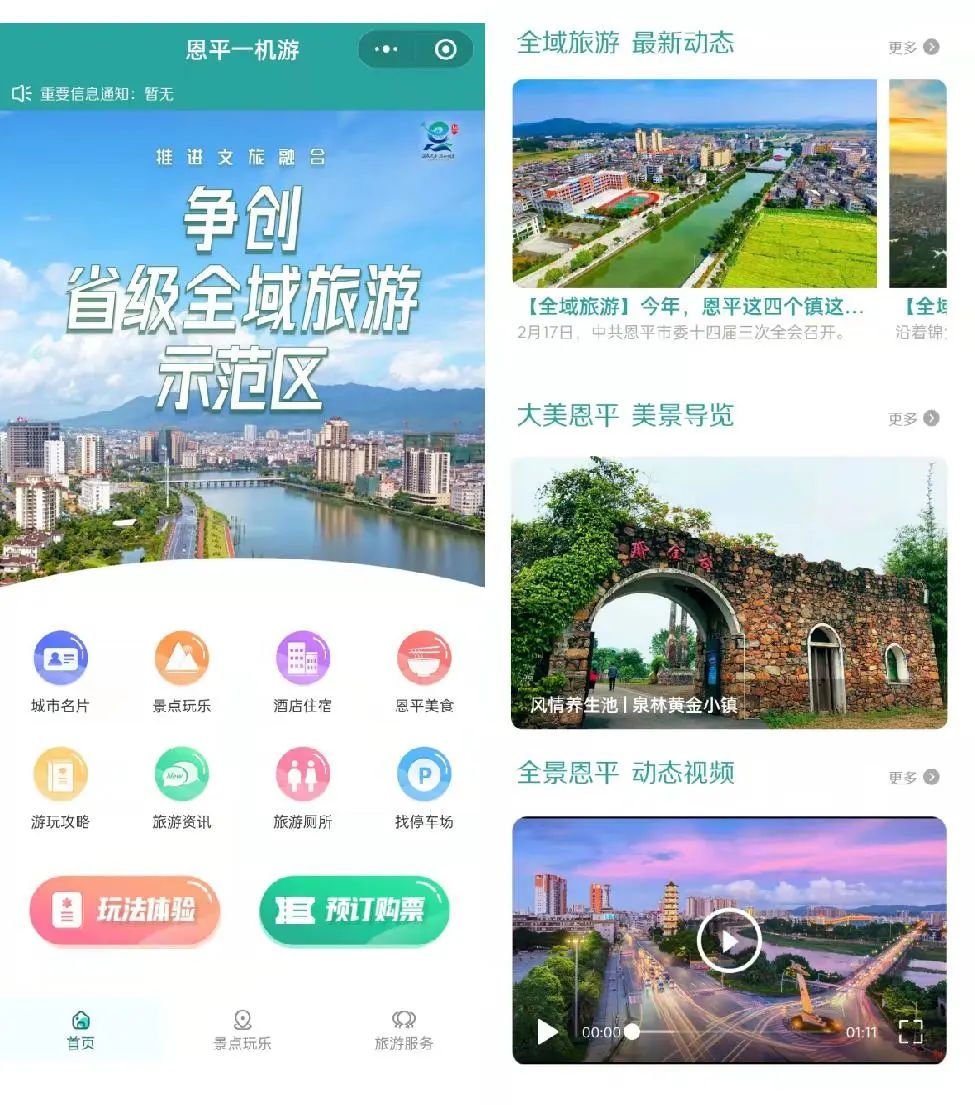Screen dimensions: 975x1105
Task: Open 恩平美食 local food section
Action: click(x=424, y=671)
